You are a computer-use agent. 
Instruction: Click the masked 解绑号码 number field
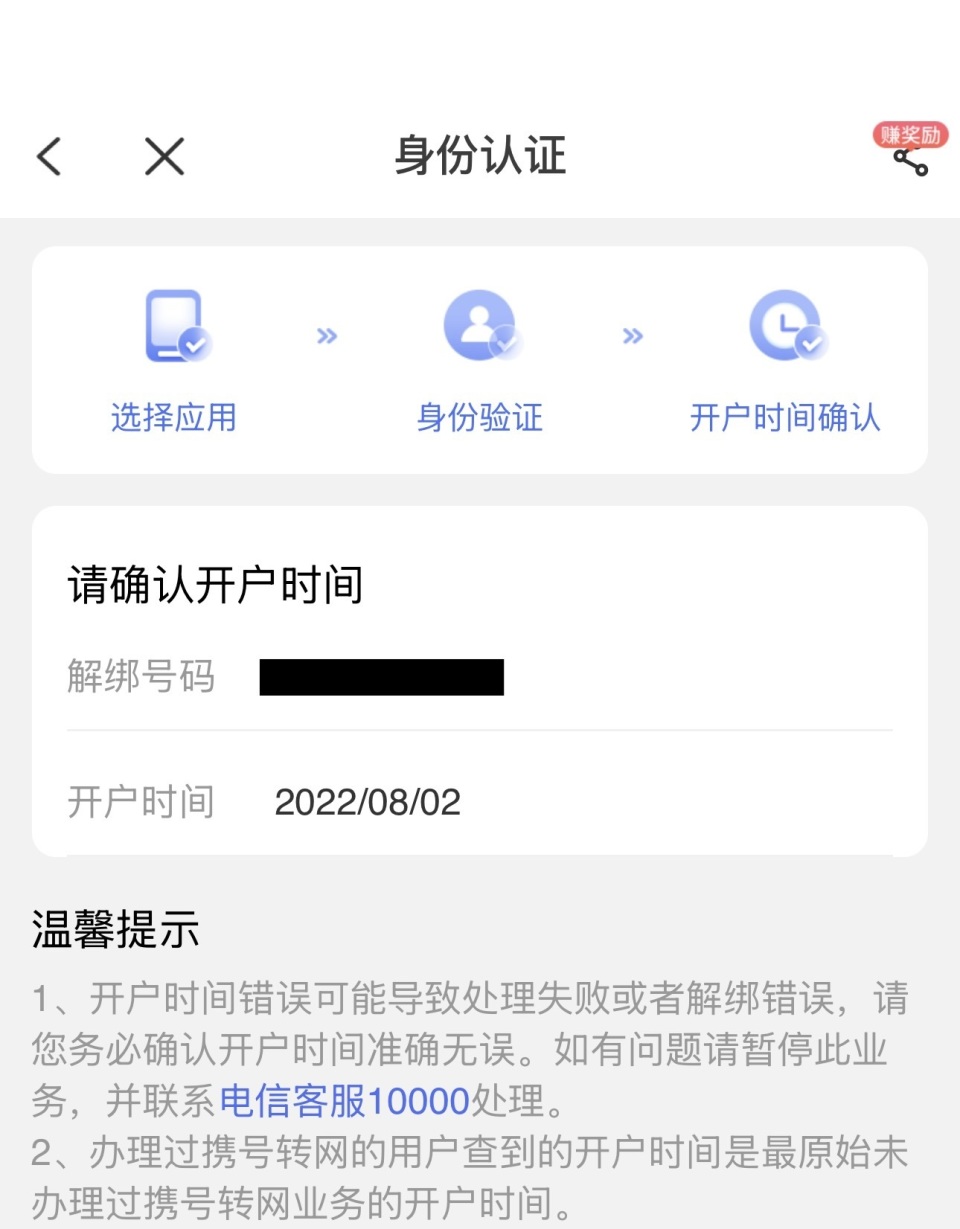point(382,676)
